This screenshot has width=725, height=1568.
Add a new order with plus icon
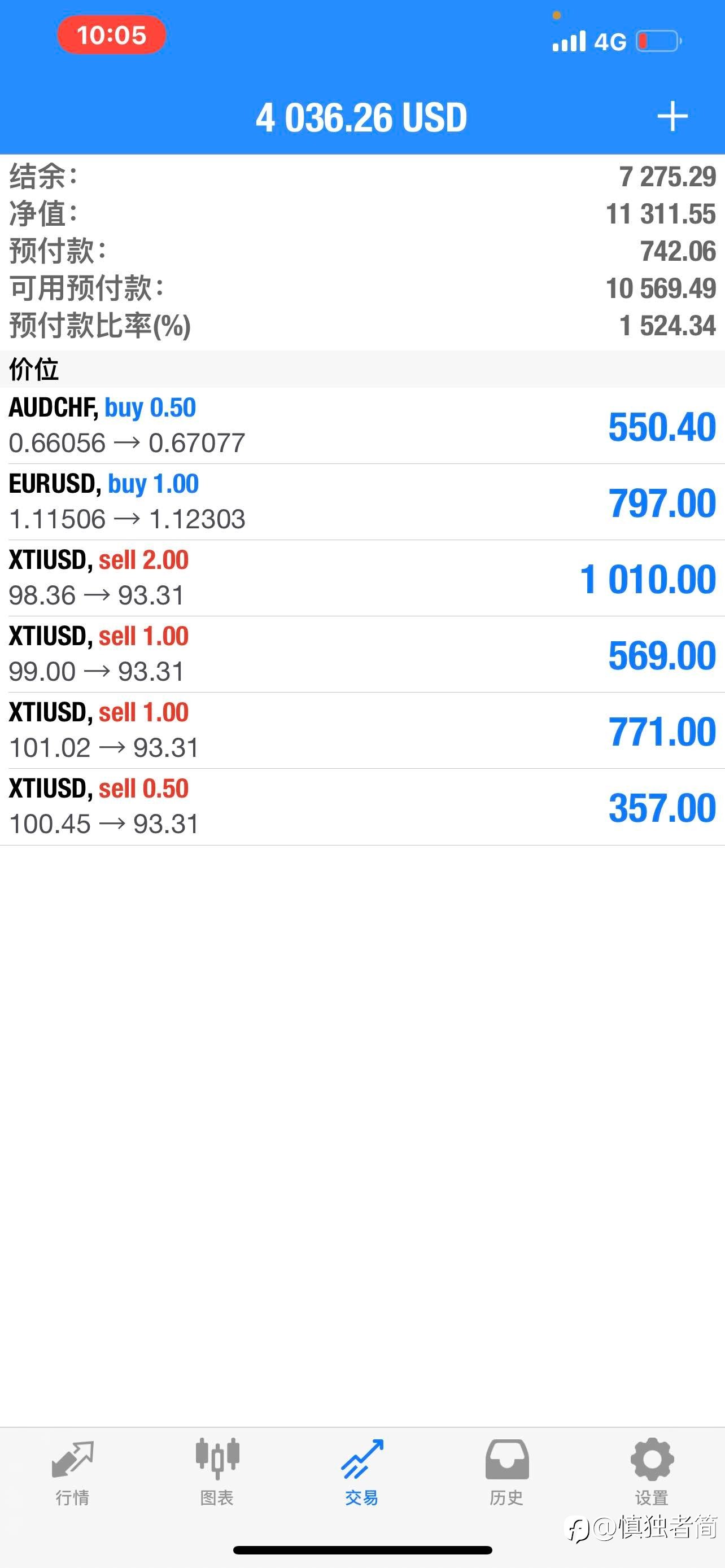[672, 116]
